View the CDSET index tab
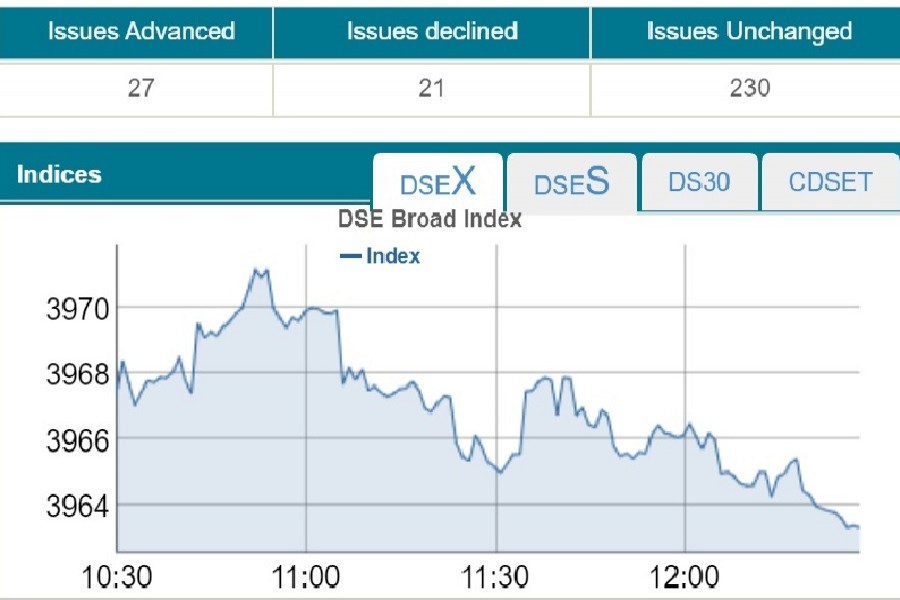 point(830,182)
